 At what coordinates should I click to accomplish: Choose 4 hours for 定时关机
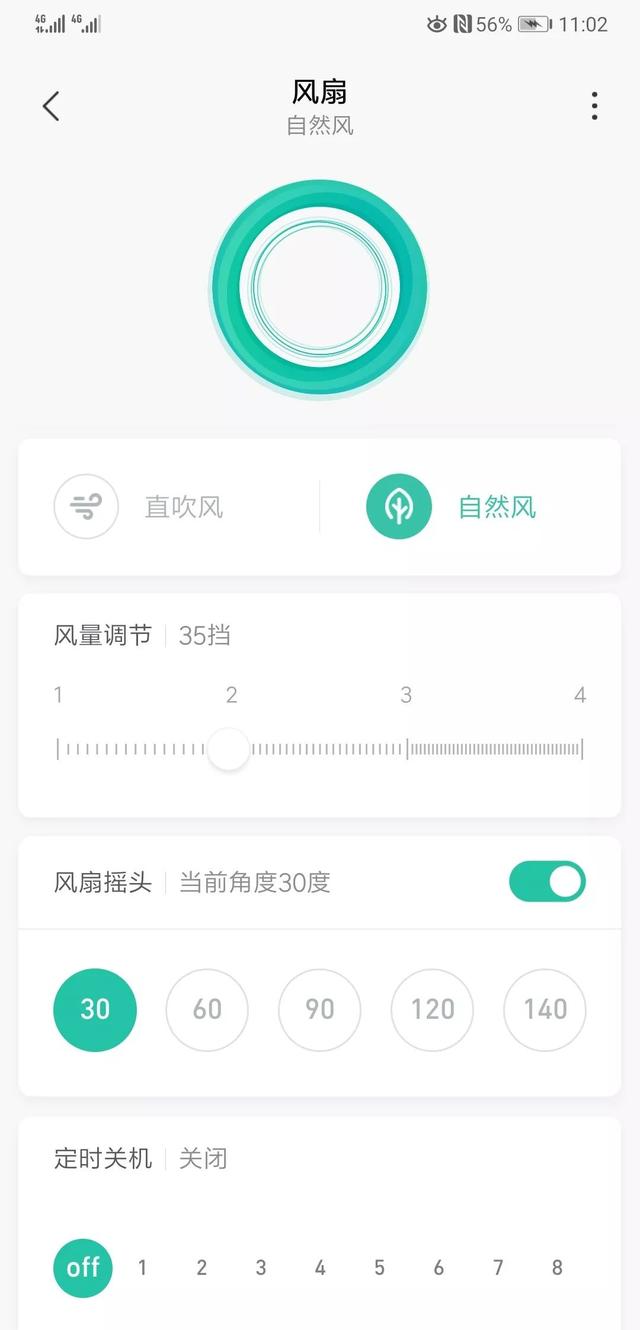point(320,1268)
